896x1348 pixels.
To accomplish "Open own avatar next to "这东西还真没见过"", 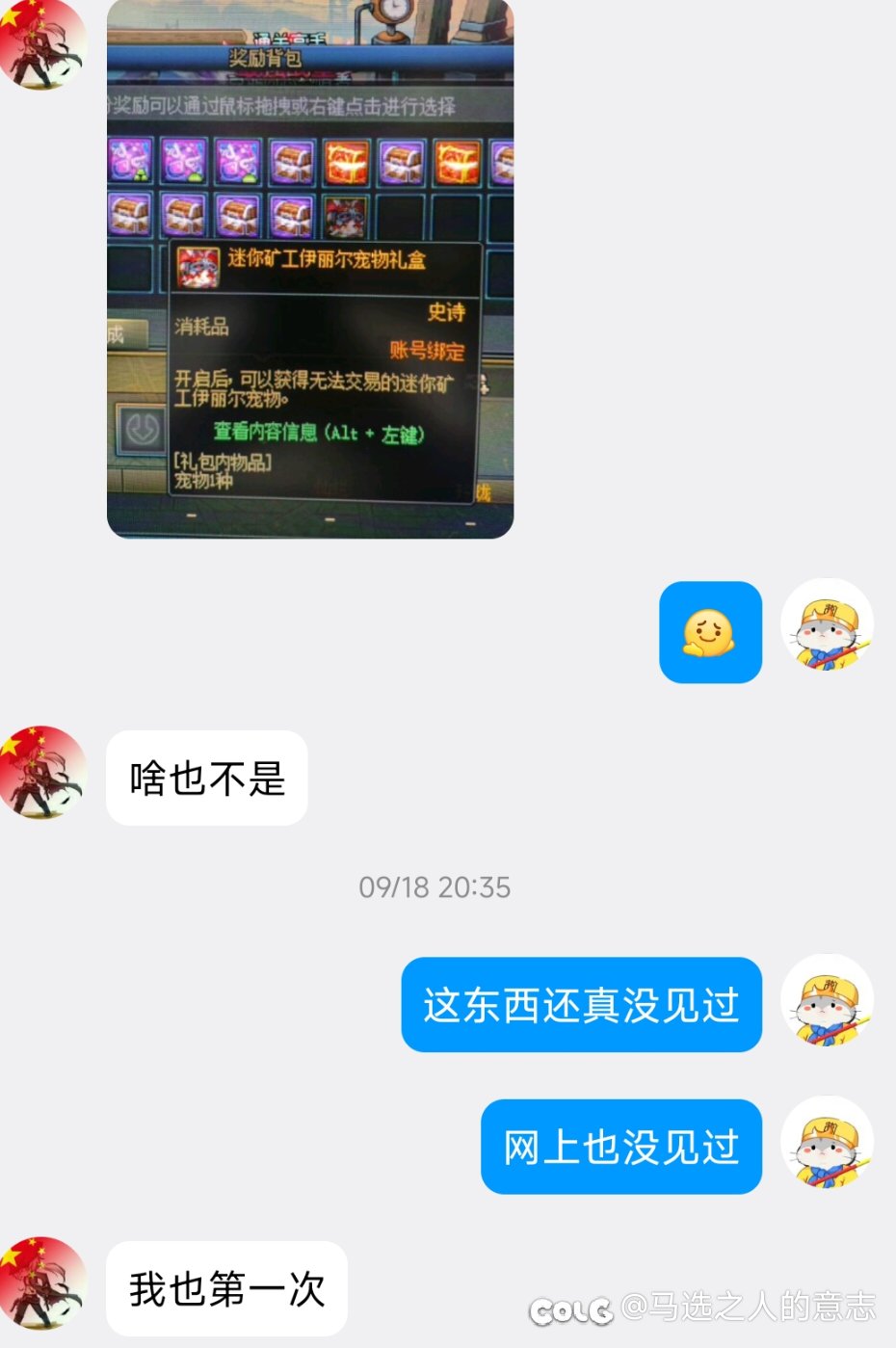I will [x=827, y=1001].
